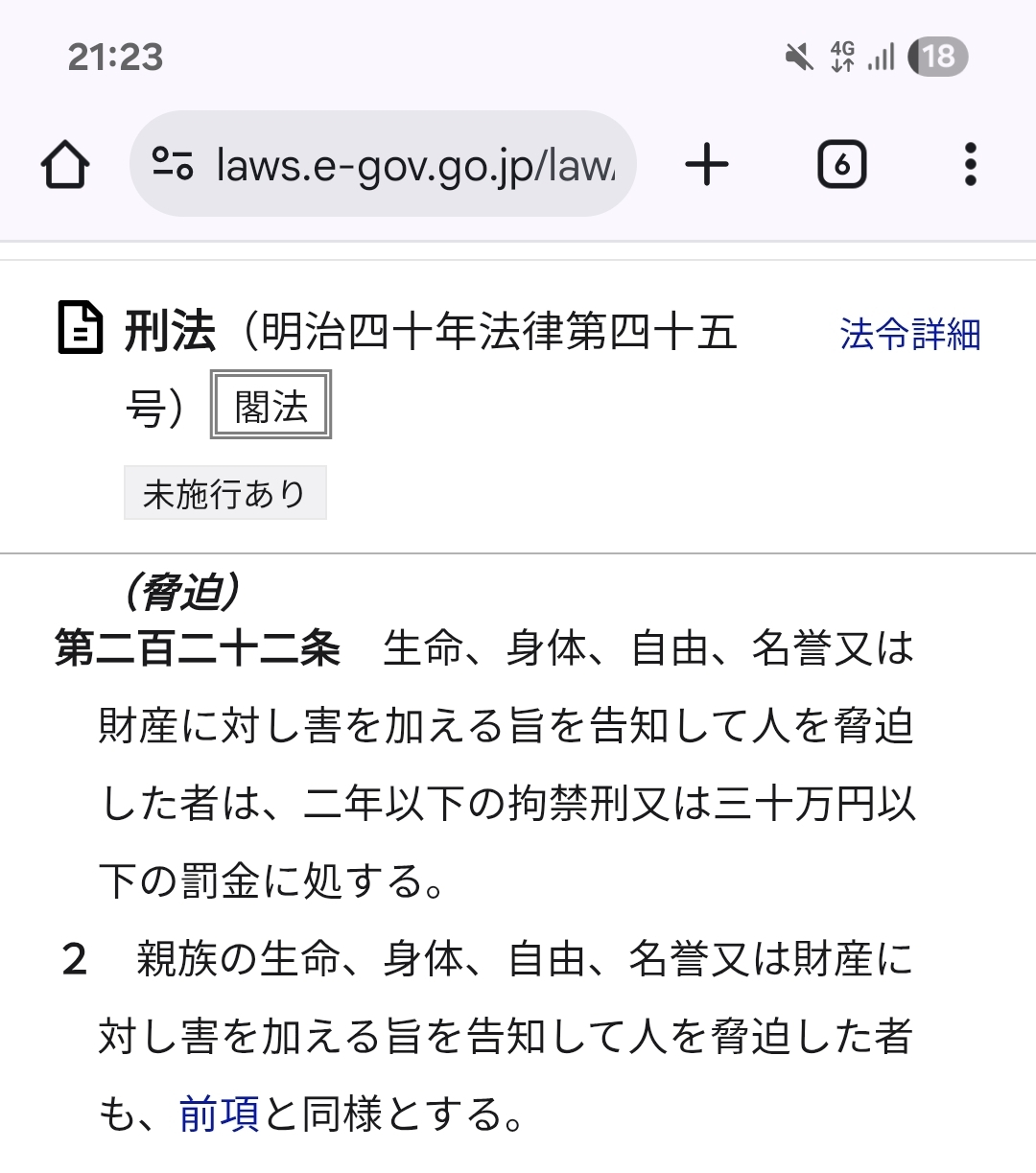1036x1173 pixels.
Task: Tap the laws.e-gov.go.jp address bar
Action: click(412, 165)
